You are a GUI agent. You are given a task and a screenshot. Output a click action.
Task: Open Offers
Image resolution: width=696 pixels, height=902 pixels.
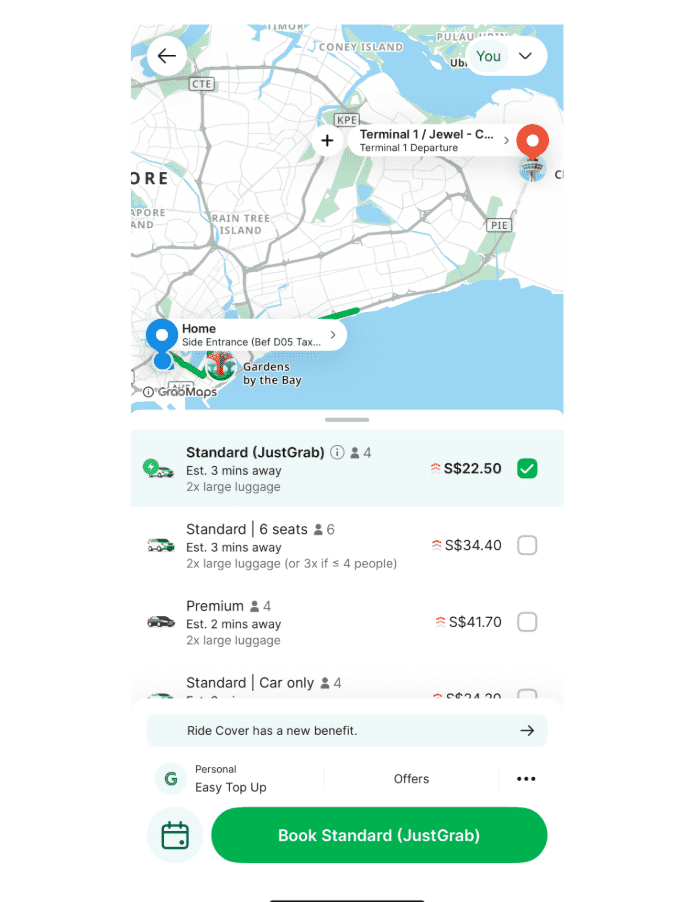click(411, 779)
